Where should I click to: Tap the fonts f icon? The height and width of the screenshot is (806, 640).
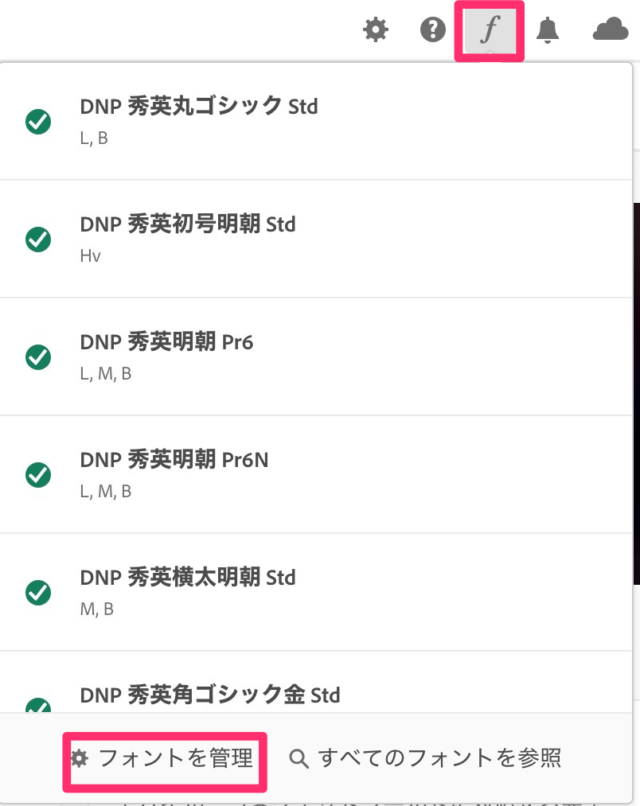[x=489, y=31]
